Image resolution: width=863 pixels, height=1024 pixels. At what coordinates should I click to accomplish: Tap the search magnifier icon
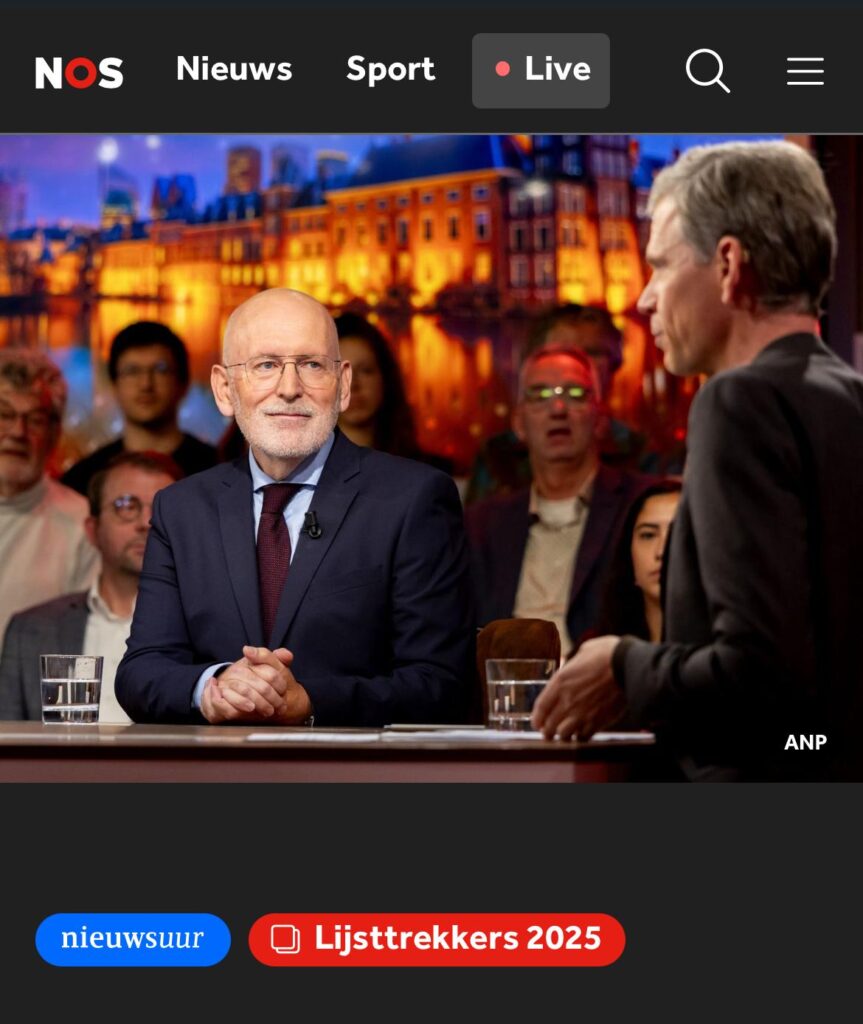[x=707, y=71]
